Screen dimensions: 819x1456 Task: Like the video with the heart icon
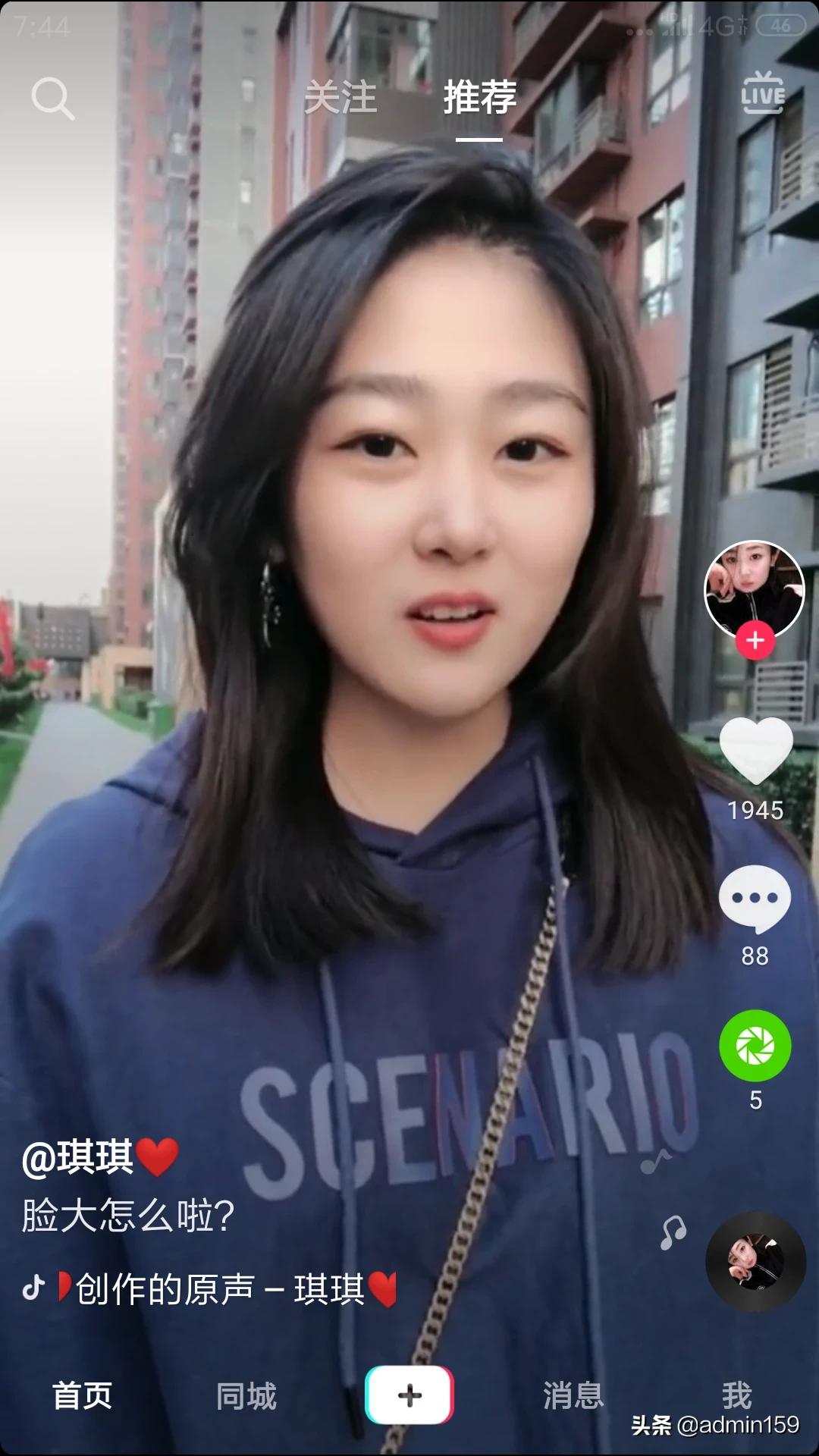(756, 751)
